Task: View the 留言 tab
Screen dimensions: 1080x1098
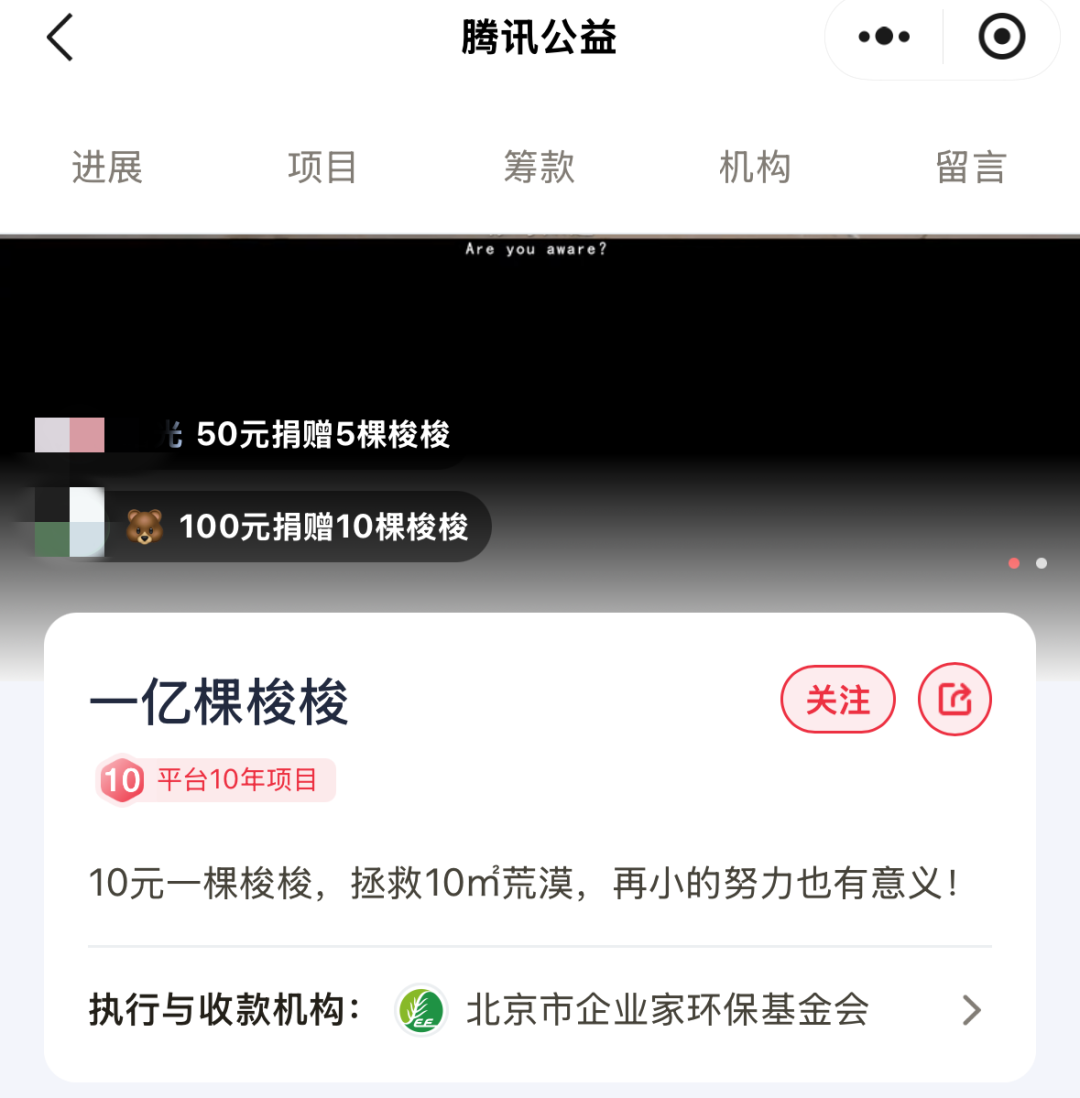Action: (970, 167)
